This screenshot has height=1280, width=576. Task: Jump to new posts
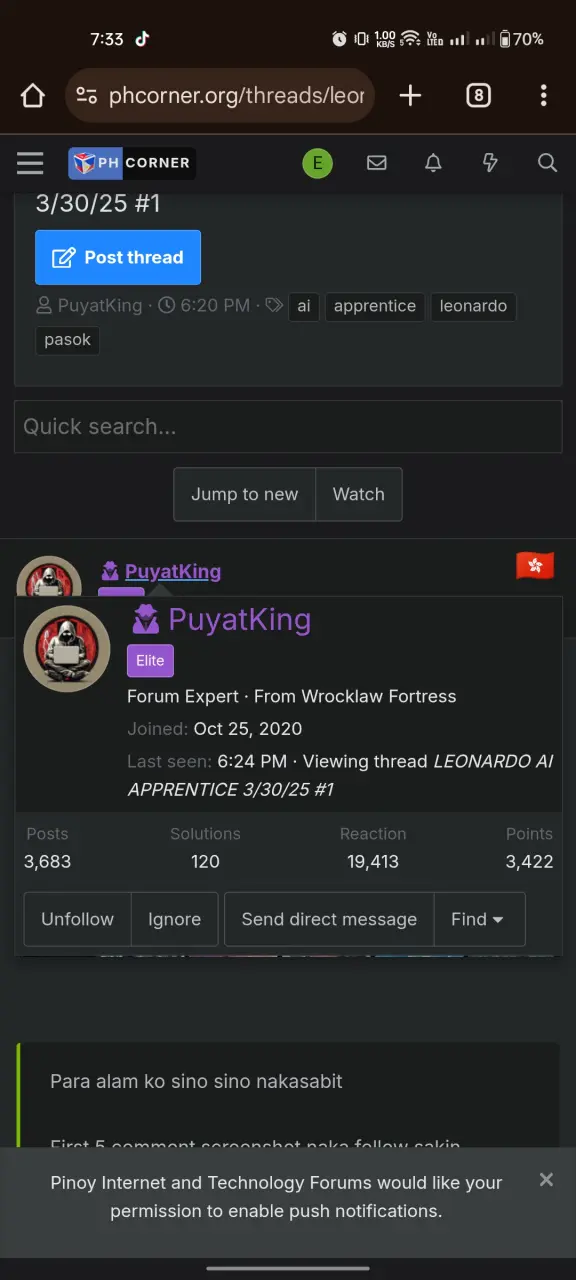[x=245, y=494]
